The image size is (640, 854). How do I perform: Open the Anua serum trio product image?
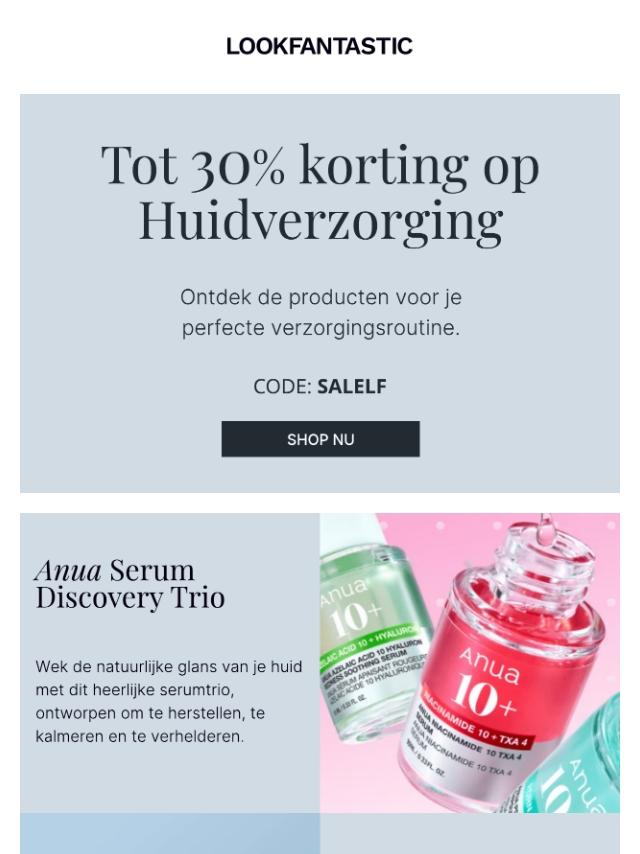pyautogui.click(x=470, y=663)
